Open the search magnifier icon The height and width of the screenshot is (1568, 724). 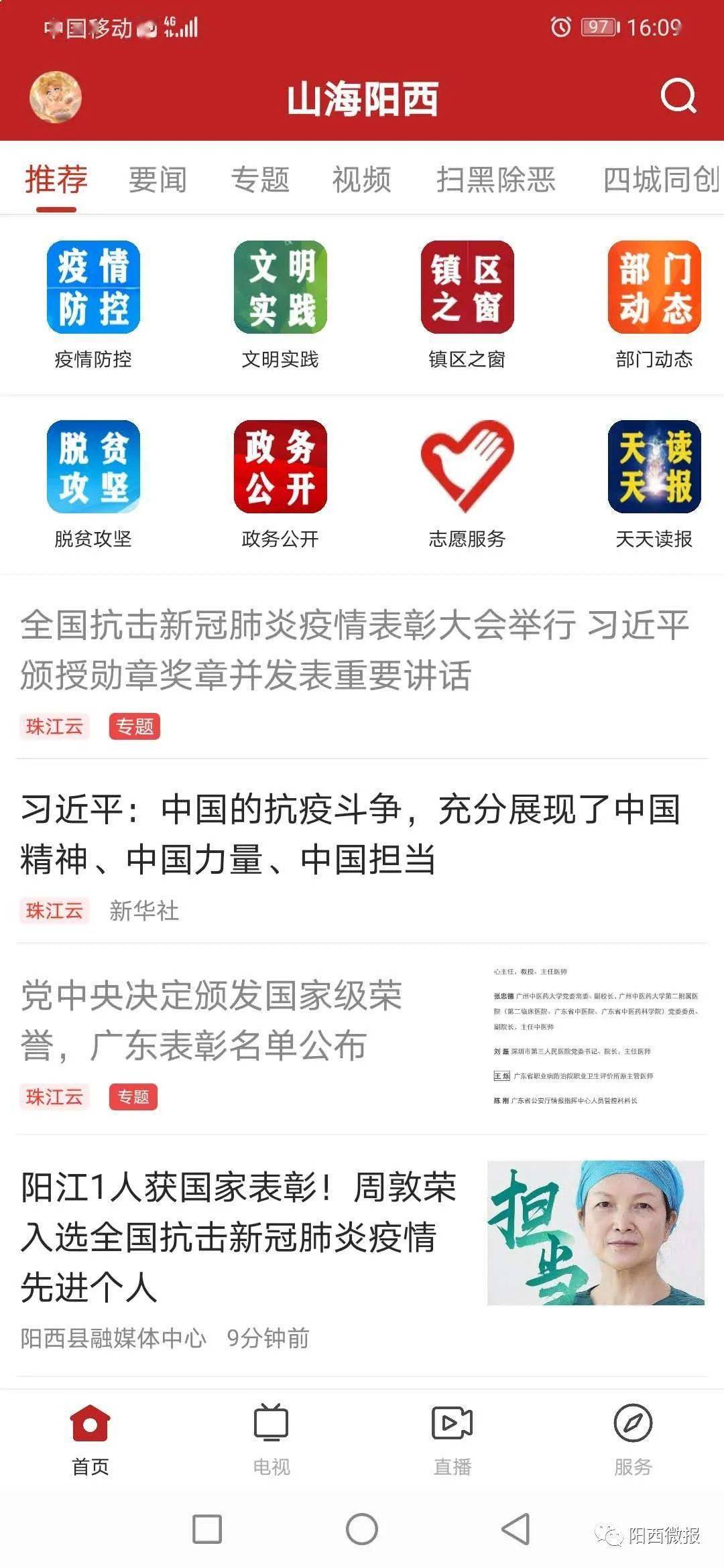(x=678, y=97)
